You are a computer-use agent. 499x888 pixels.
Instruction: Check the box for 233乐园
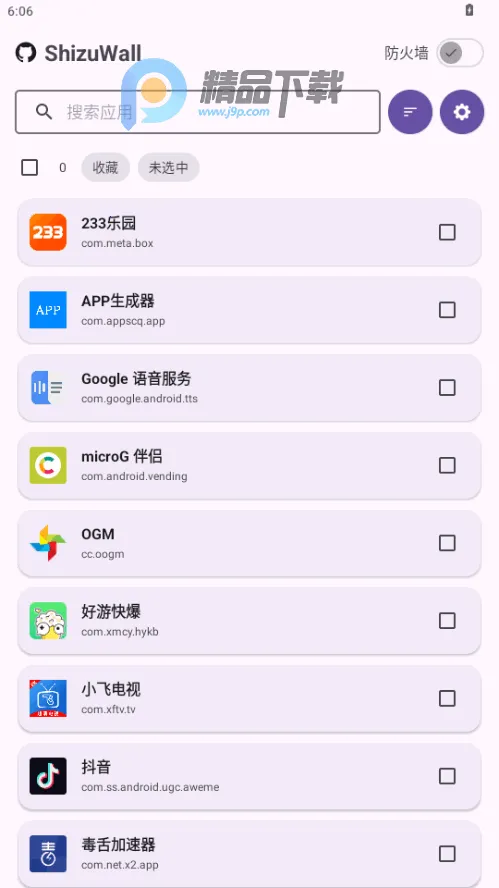click(447, 232)
